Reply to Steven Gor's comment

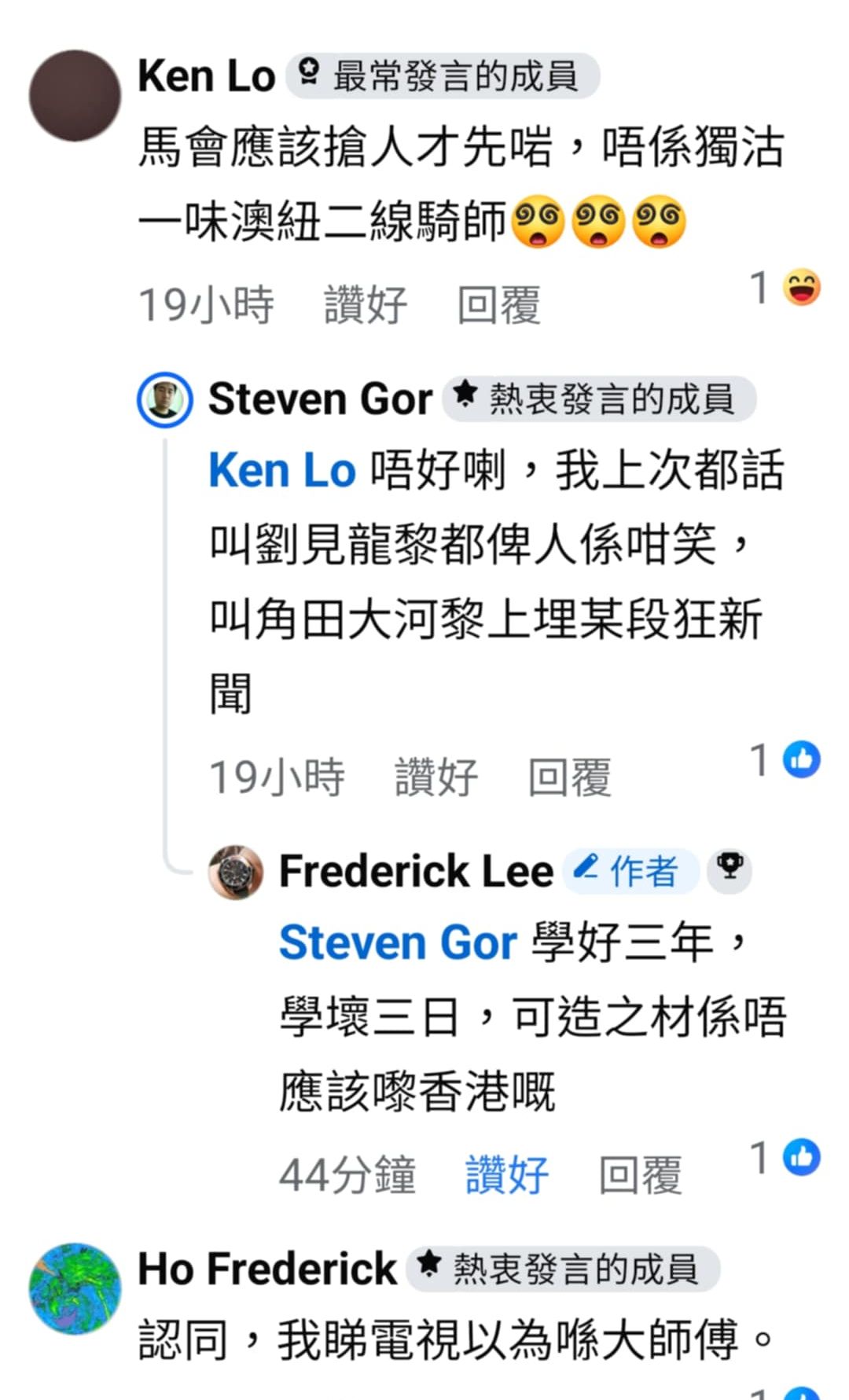pyautogui.click(x=570, y=777)
